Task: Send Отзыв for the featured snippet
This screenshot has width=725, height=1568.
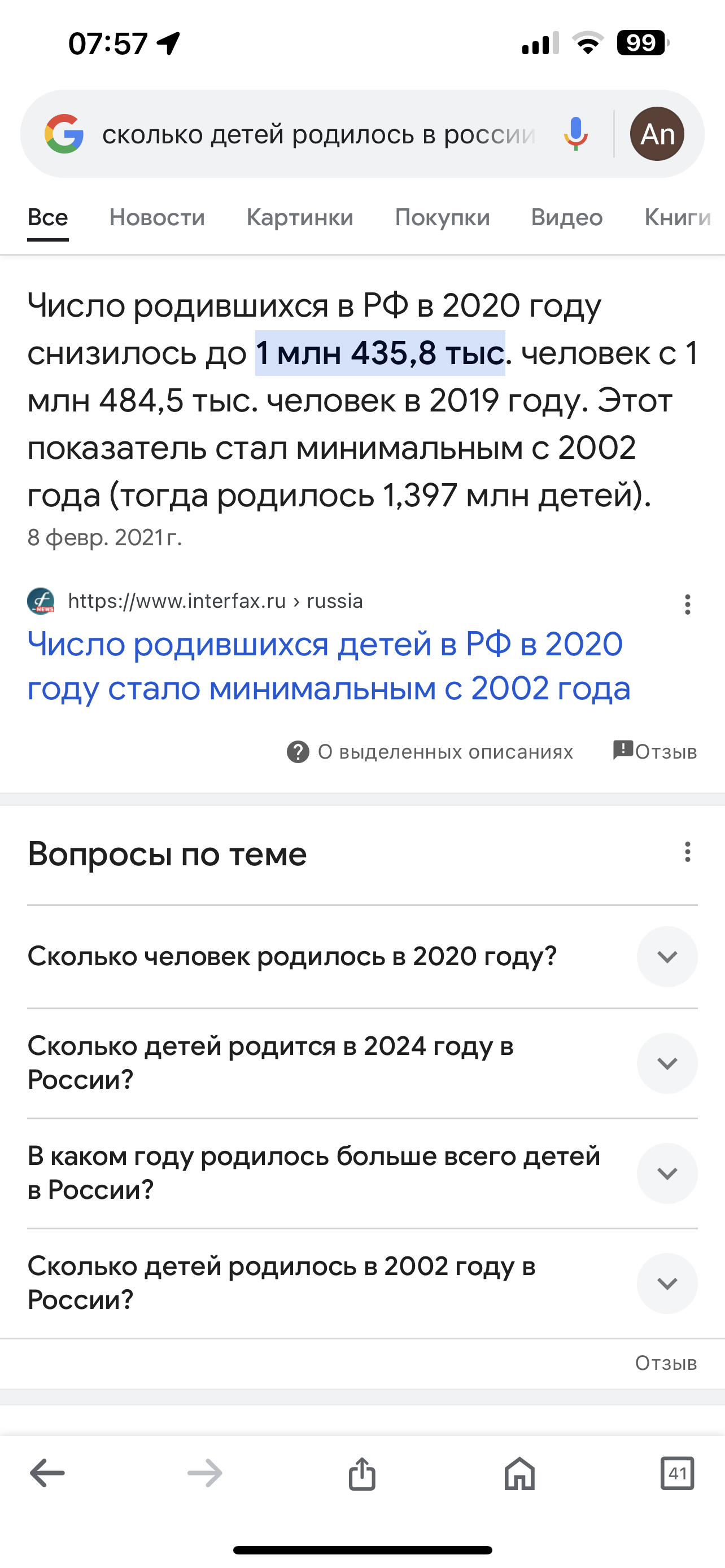Action: (655, 752)
